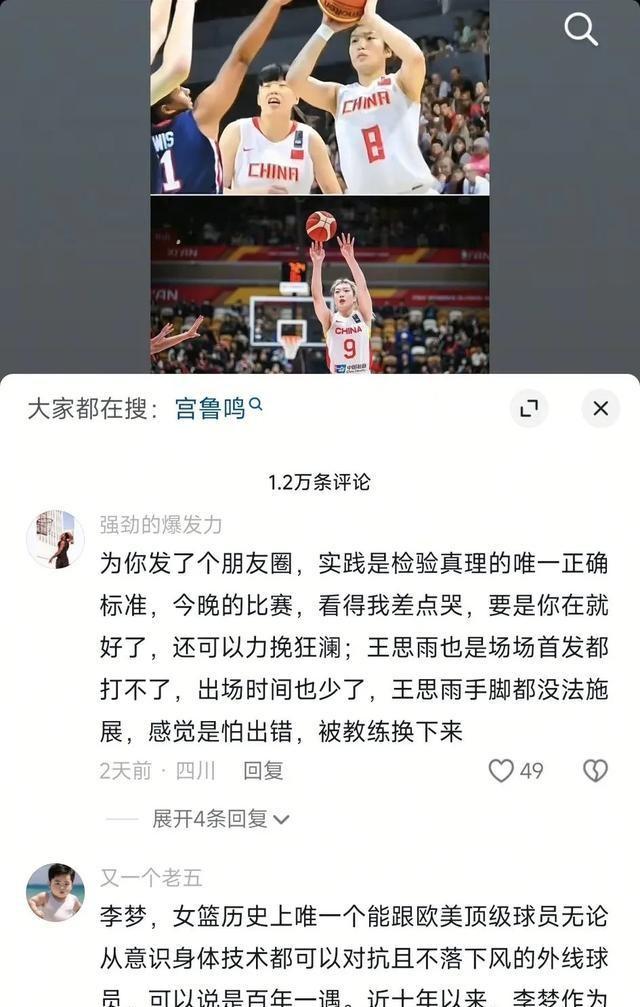
Task: Expand comments panel to full screen
Action: 529,408
